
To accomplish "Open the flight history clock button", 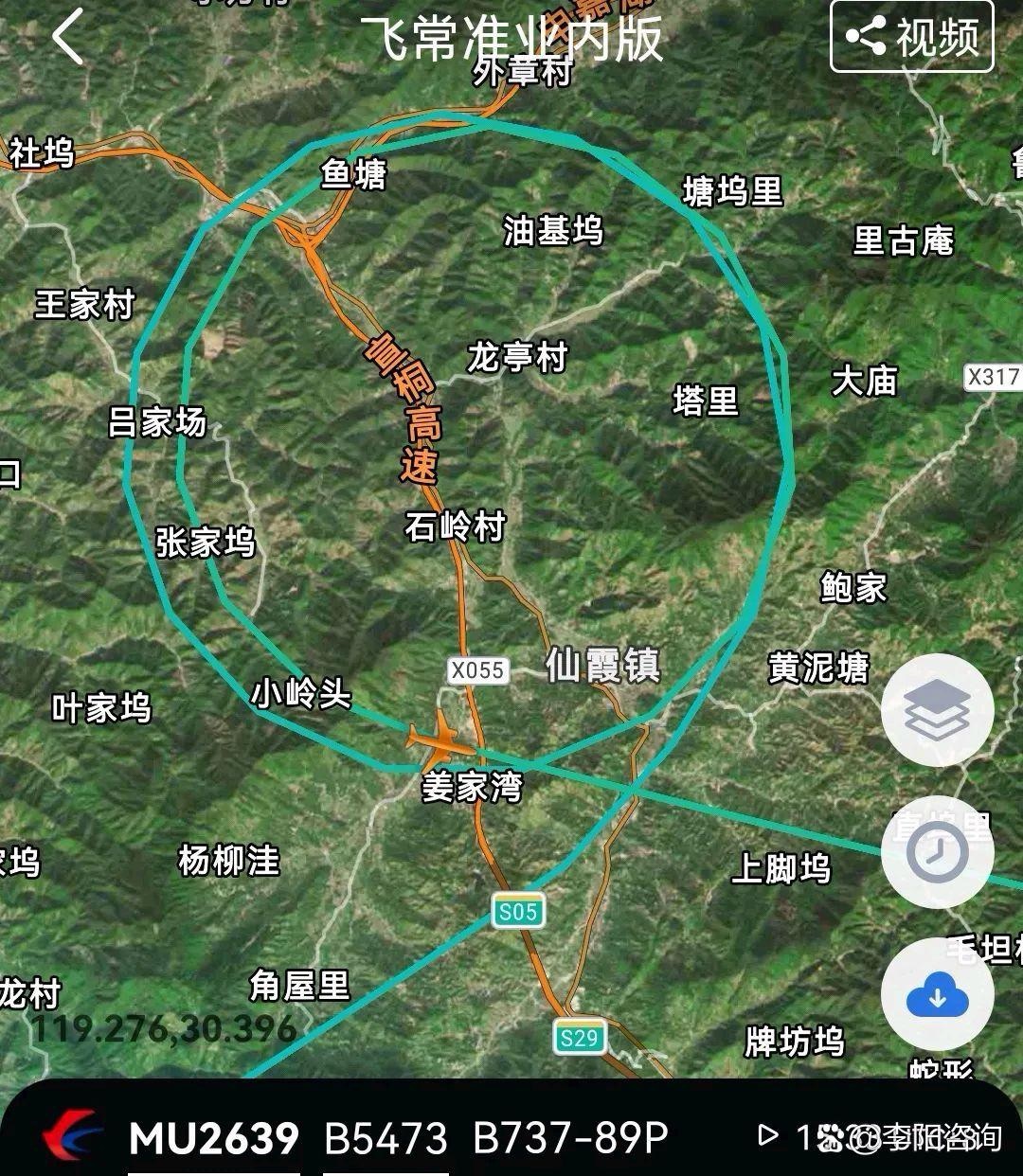I will click(x=937, y=852).
